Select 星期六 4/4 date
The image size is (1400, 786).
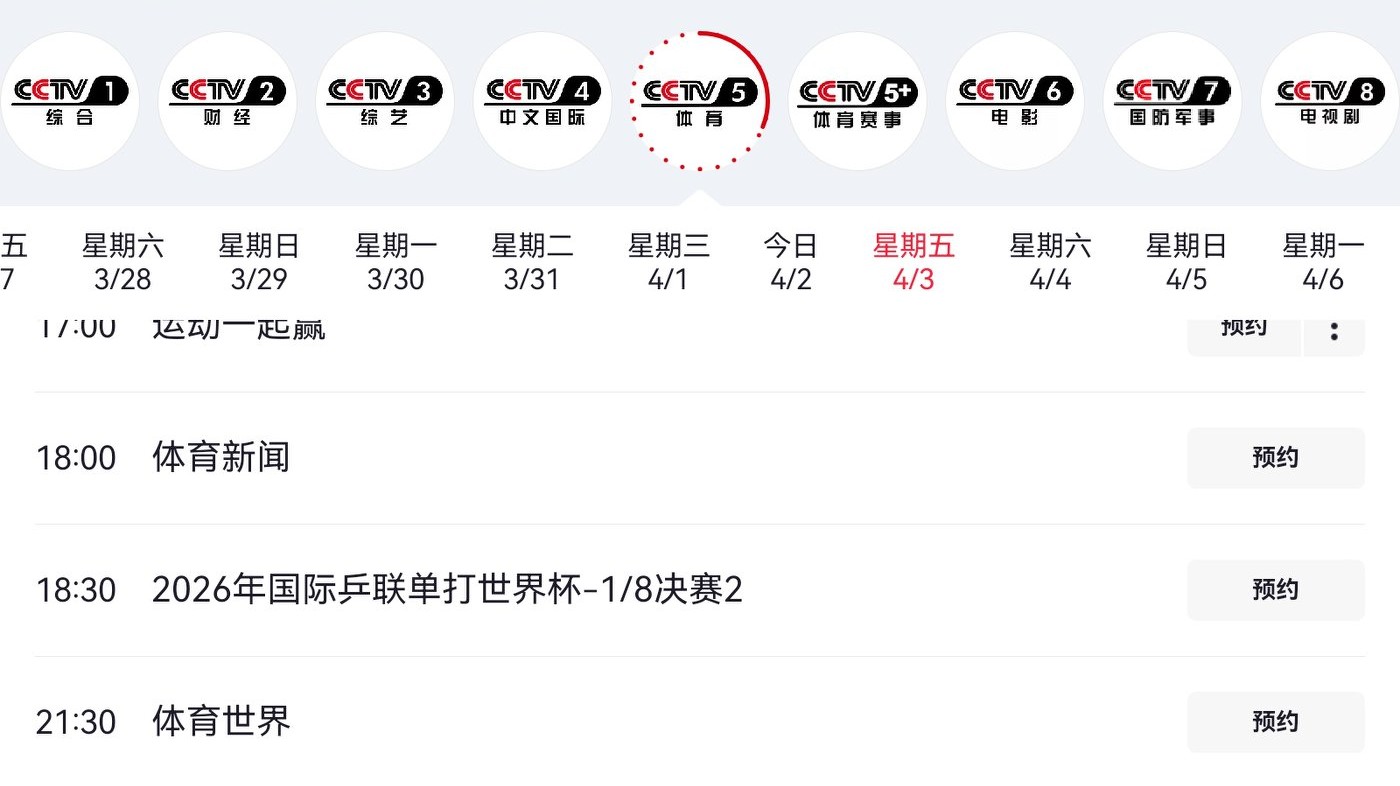1050,262
